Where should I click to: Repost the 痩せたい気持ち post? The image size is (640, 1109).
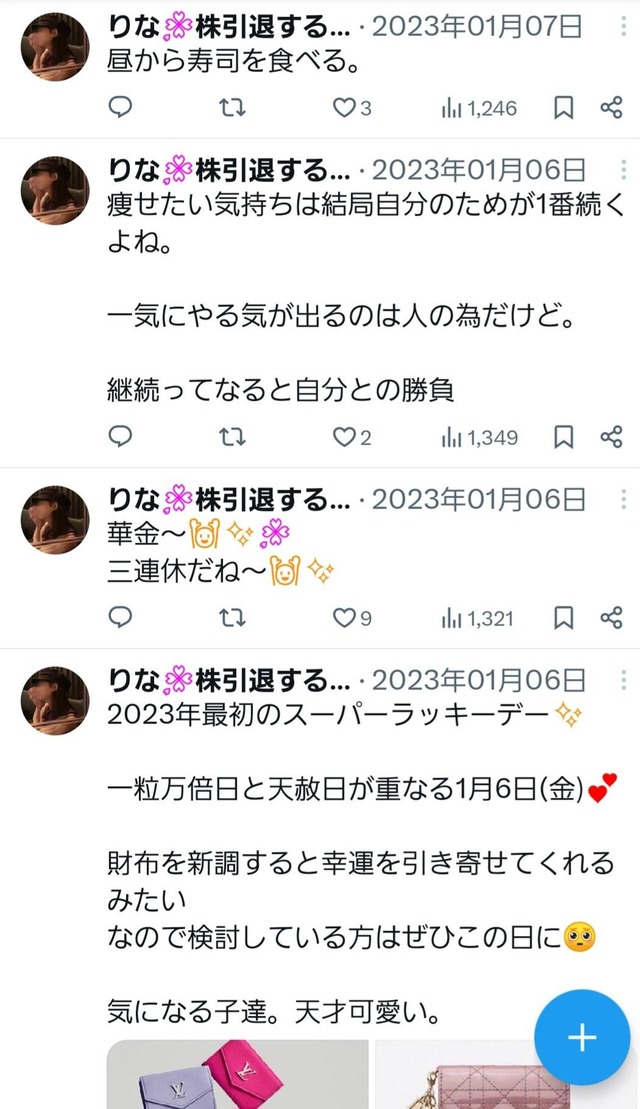coord(232,437)
